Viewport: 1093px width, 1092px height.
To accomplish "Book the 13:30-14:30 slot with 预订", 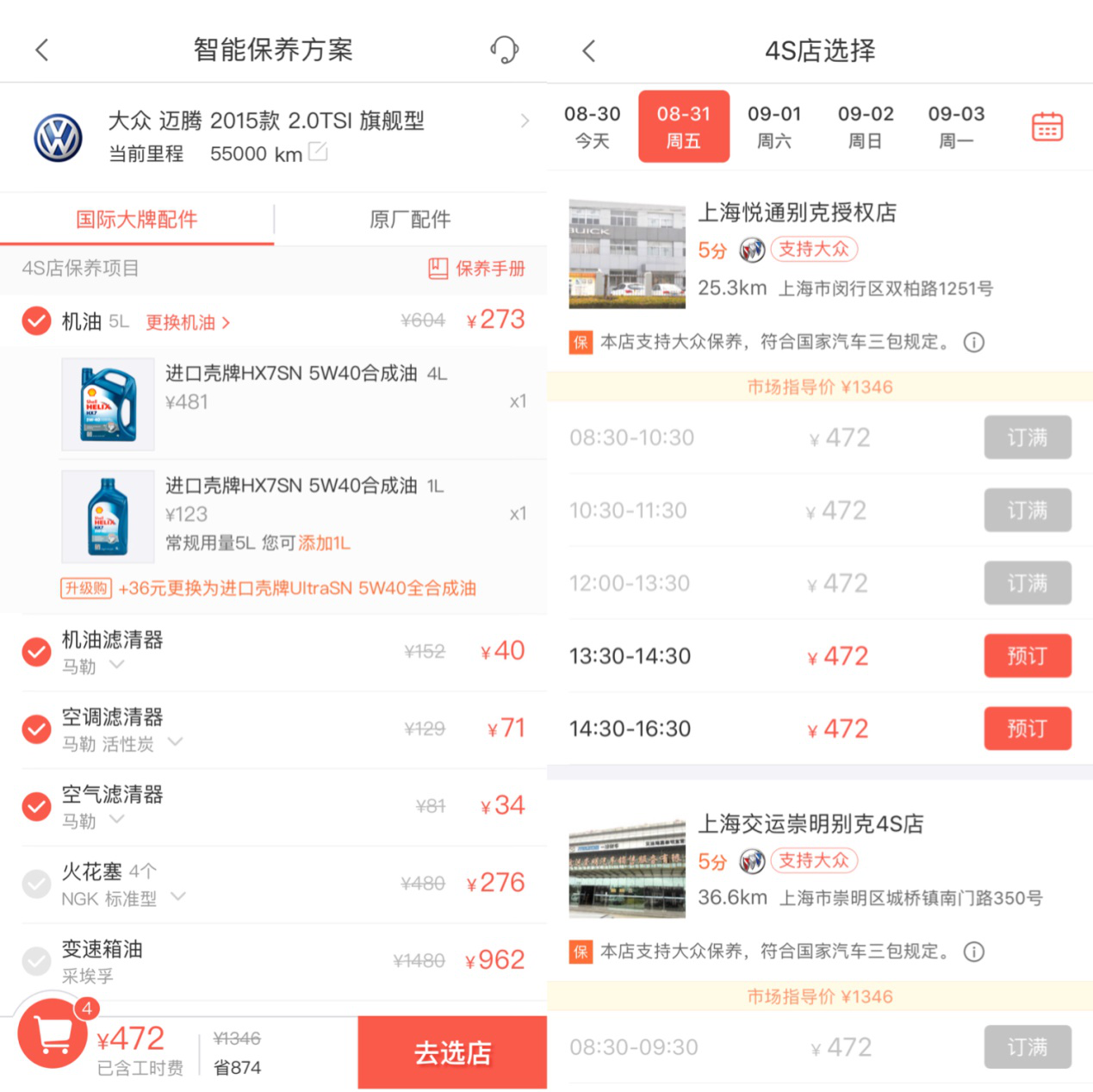I will [x=1027, y=656].
